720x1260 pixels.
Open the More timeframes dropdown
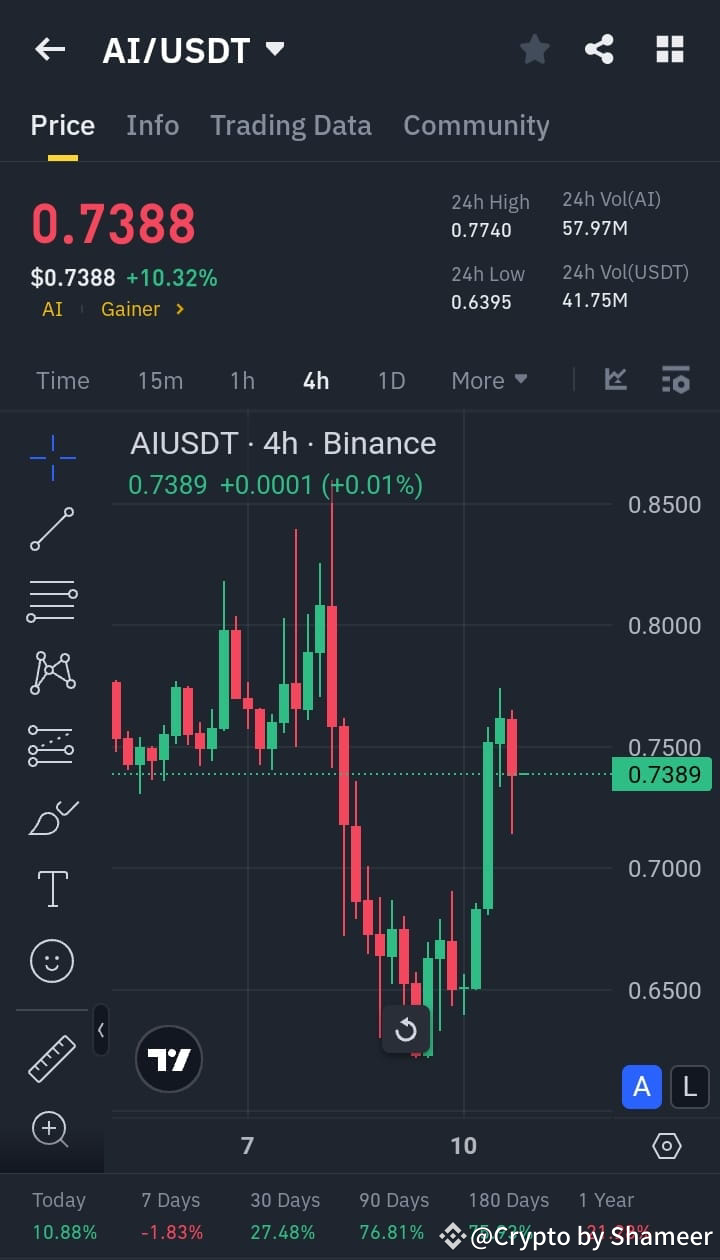tap(489, 380)
